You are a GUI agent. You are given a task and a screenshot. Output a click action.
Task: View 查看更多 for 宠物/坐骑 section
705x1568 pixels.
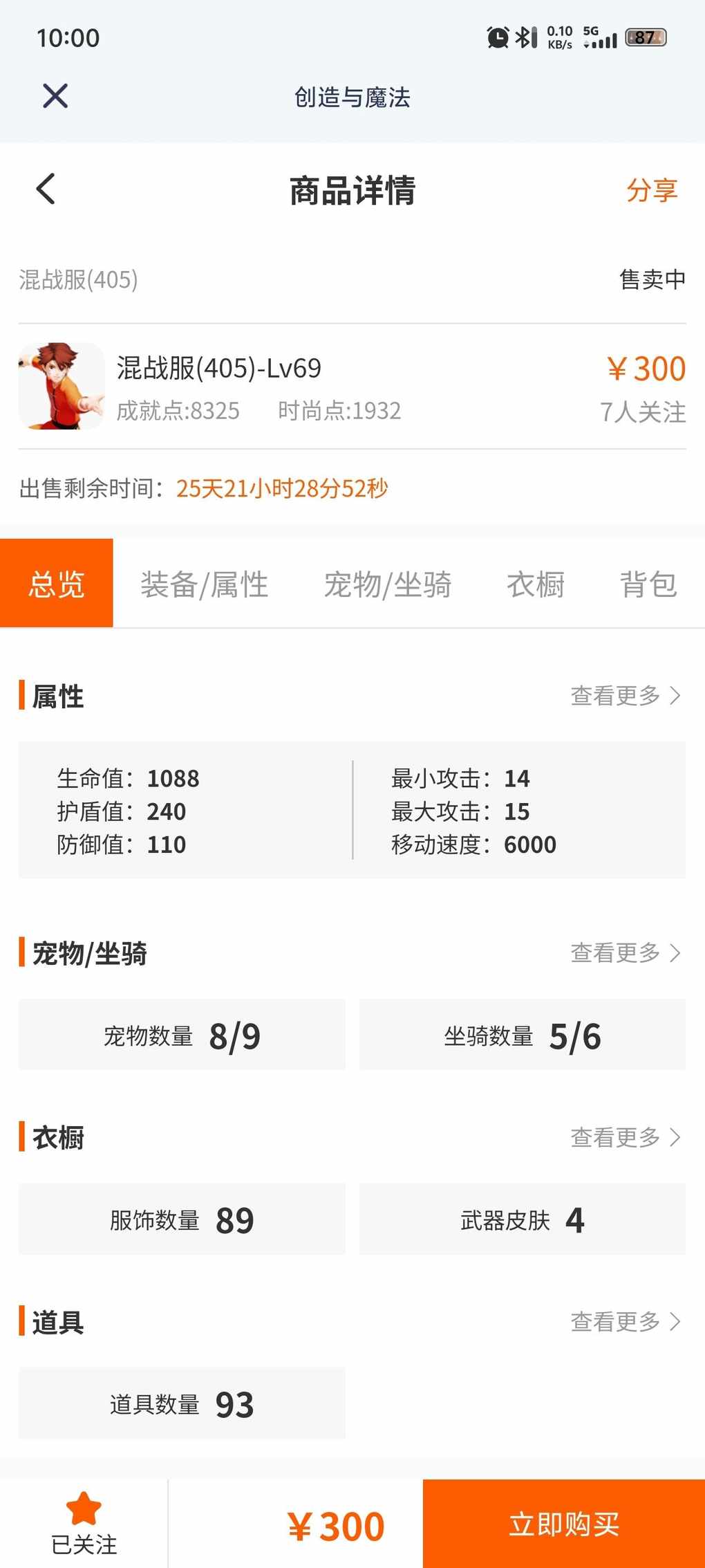pyautogui.click(x=626, y=953)
